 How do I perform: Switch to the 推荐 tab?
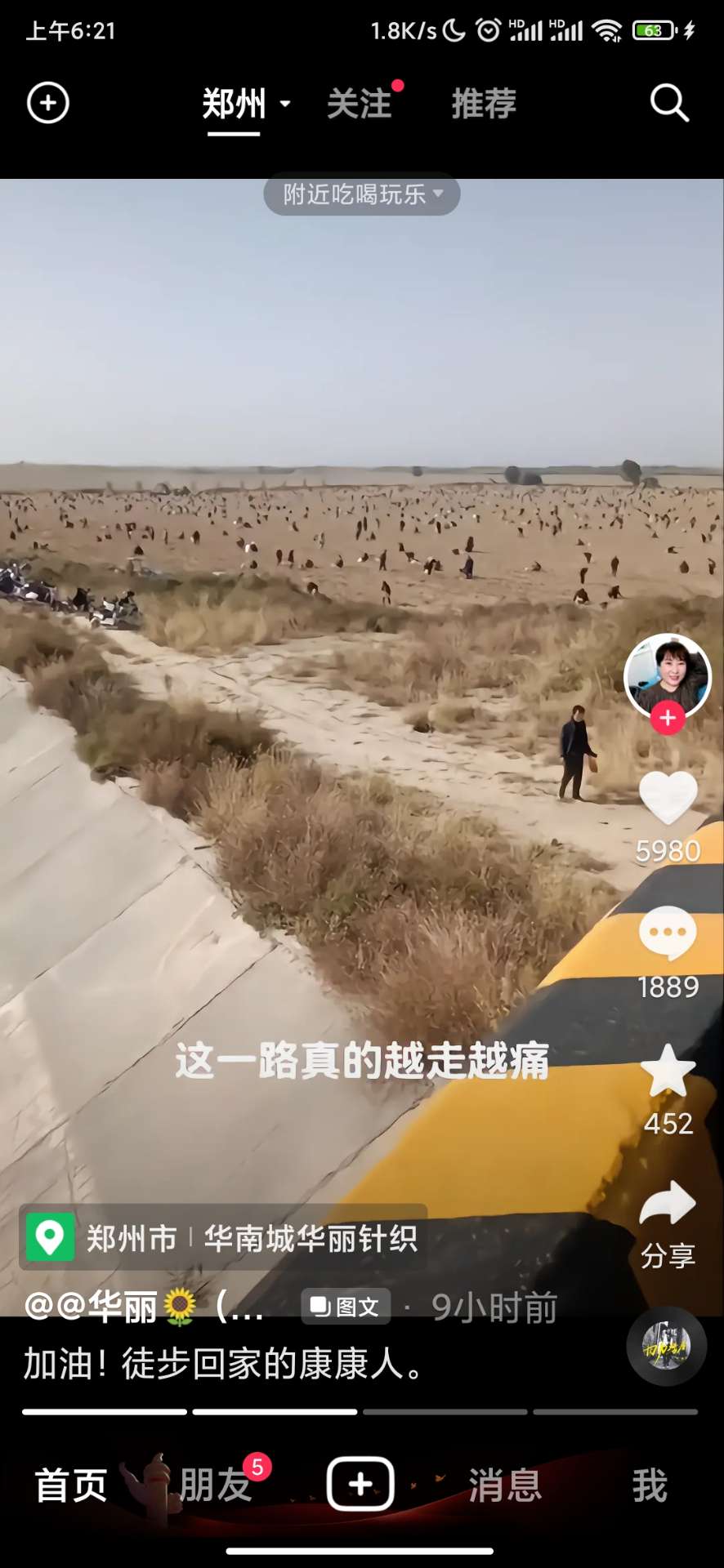484,105
